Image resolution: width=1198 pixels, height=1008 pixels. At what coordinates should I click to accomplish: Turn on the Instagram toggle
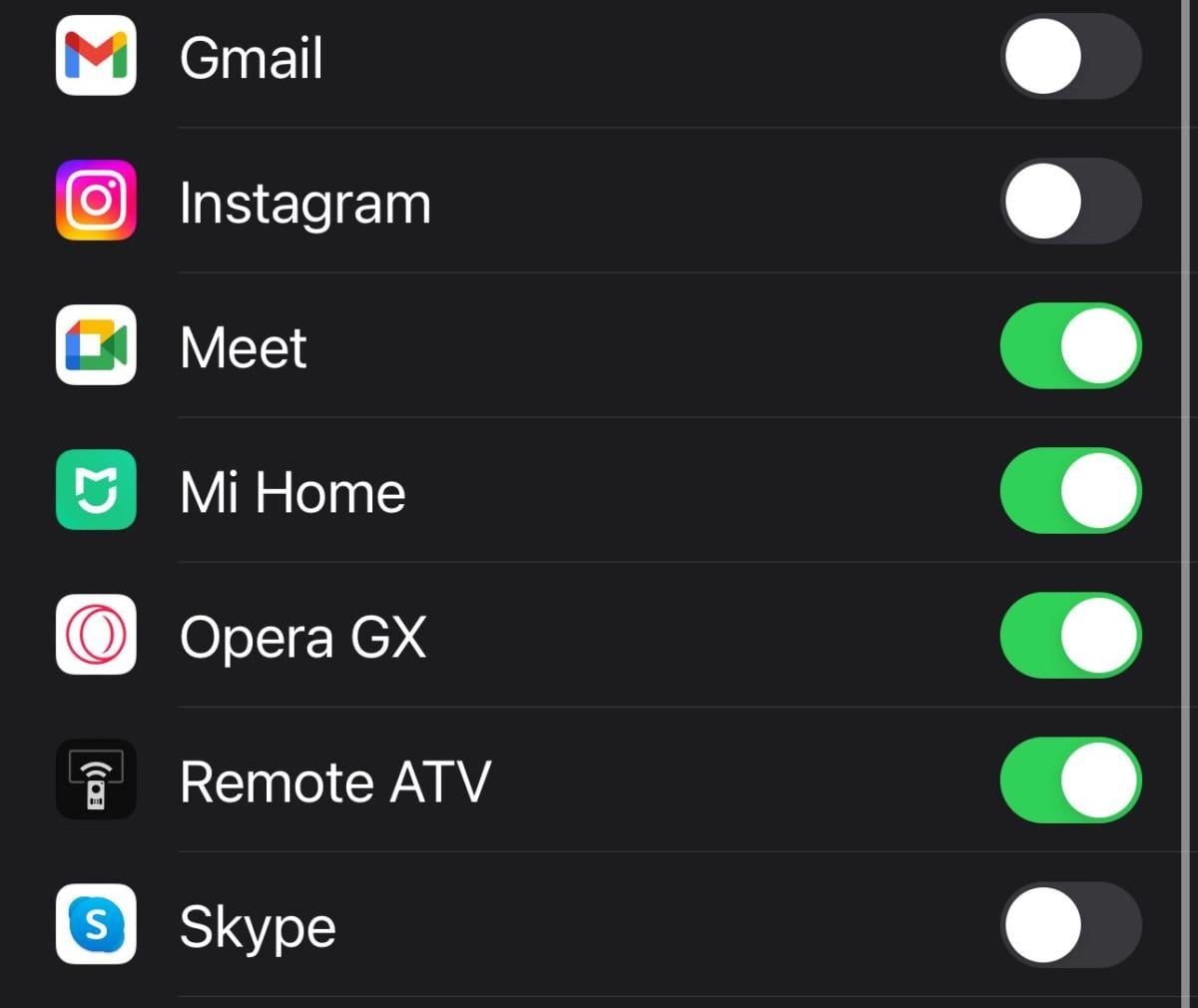tap(1070, 202)
